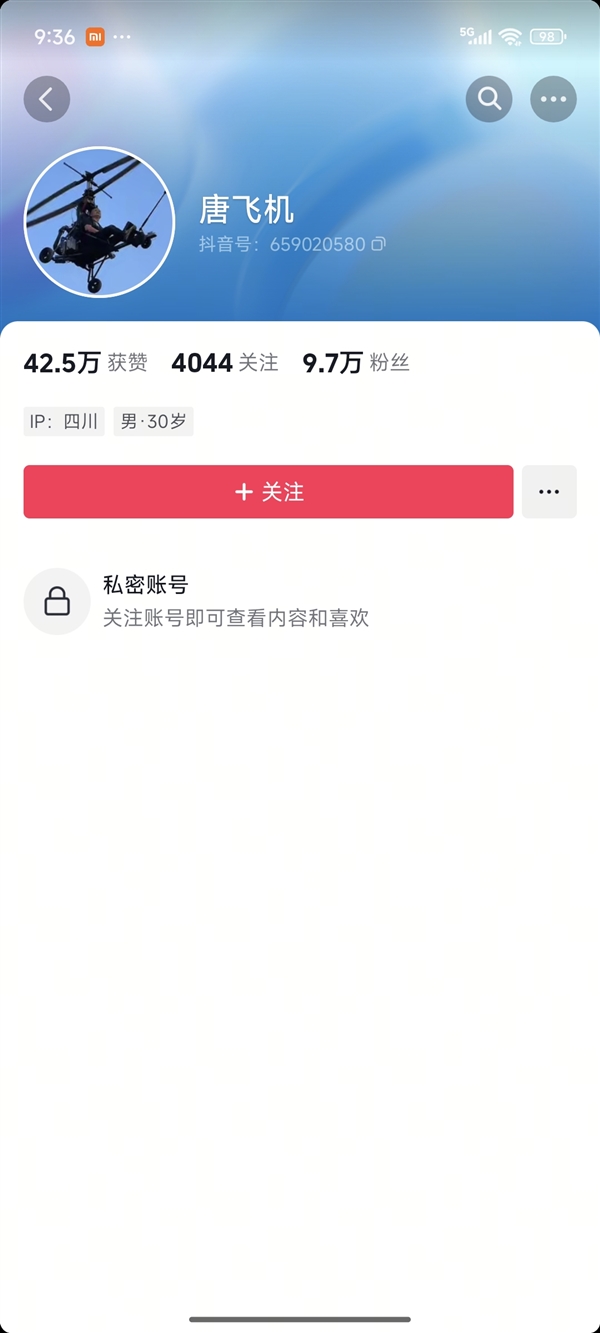Image resolution: width=600 pixels, height=1333 pixels.
Task: Open more options beside the 关注 button
Action: (x=549, y=492)
